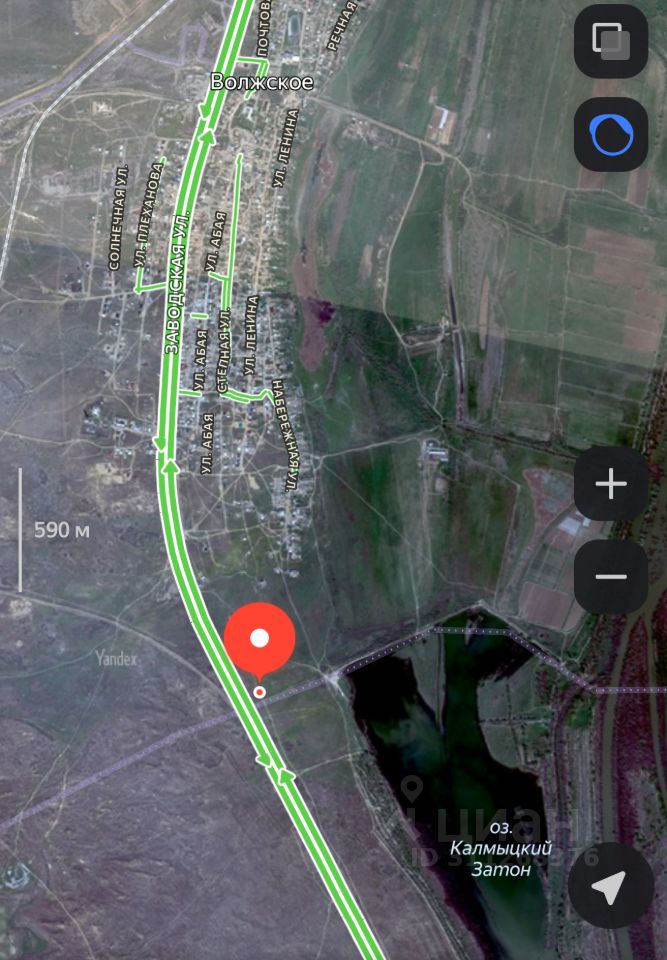
Task: Tap the red location pin
Action: [259, 639]
